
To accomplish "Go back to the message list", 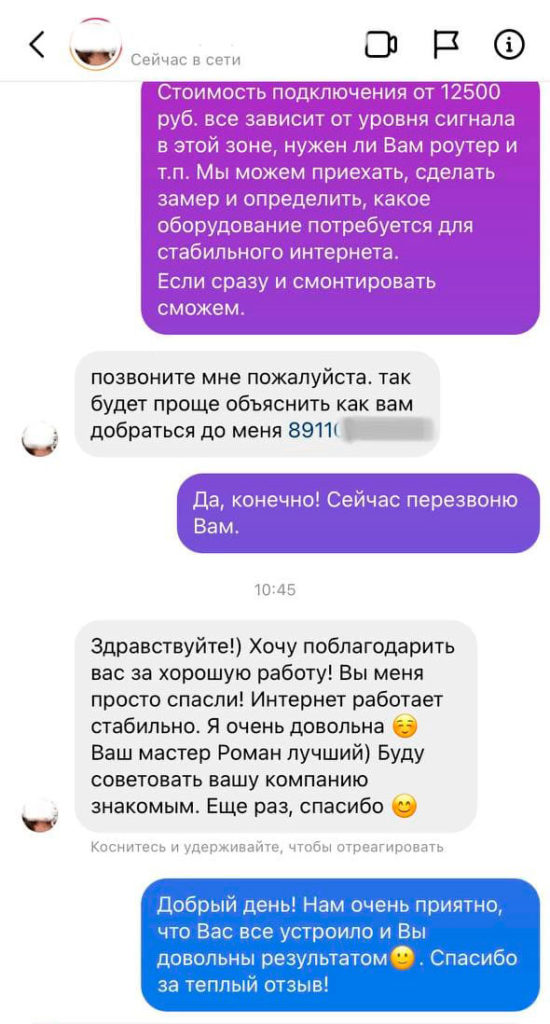I will click(x=37, y=45).
